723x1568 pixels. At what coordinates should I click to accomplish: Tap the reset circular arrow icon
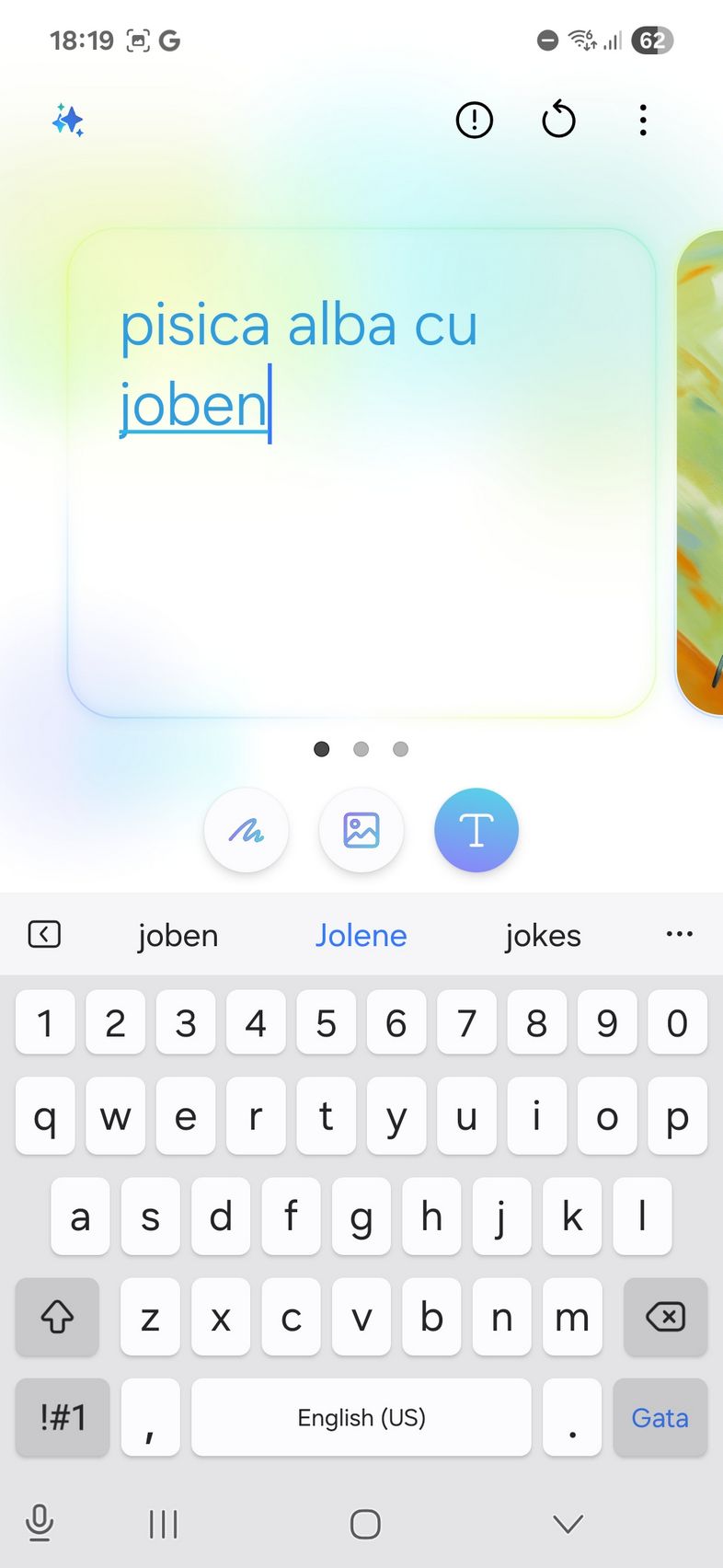tap(558, 120)
